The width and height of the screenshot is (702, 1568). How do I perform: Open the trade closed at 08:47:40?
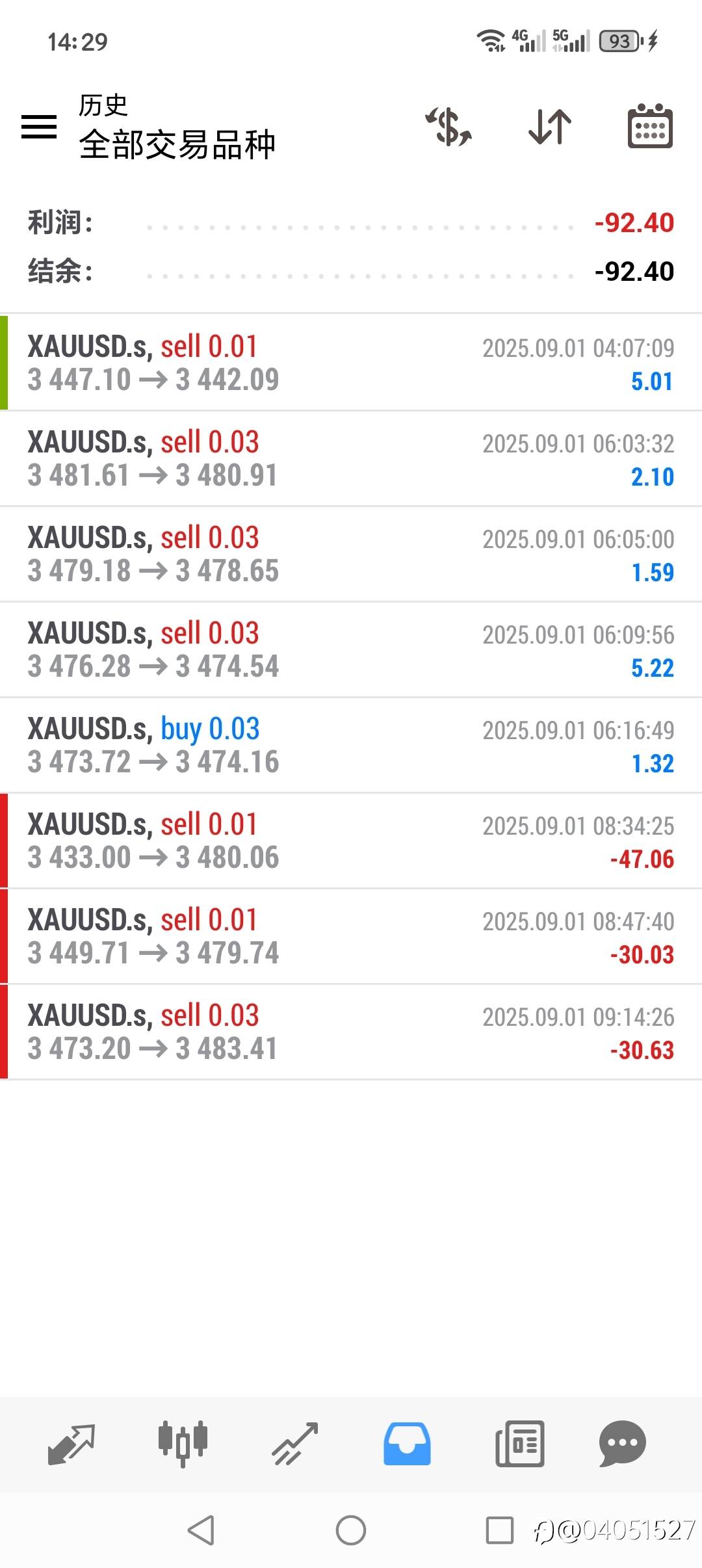(x=351, y=936)
